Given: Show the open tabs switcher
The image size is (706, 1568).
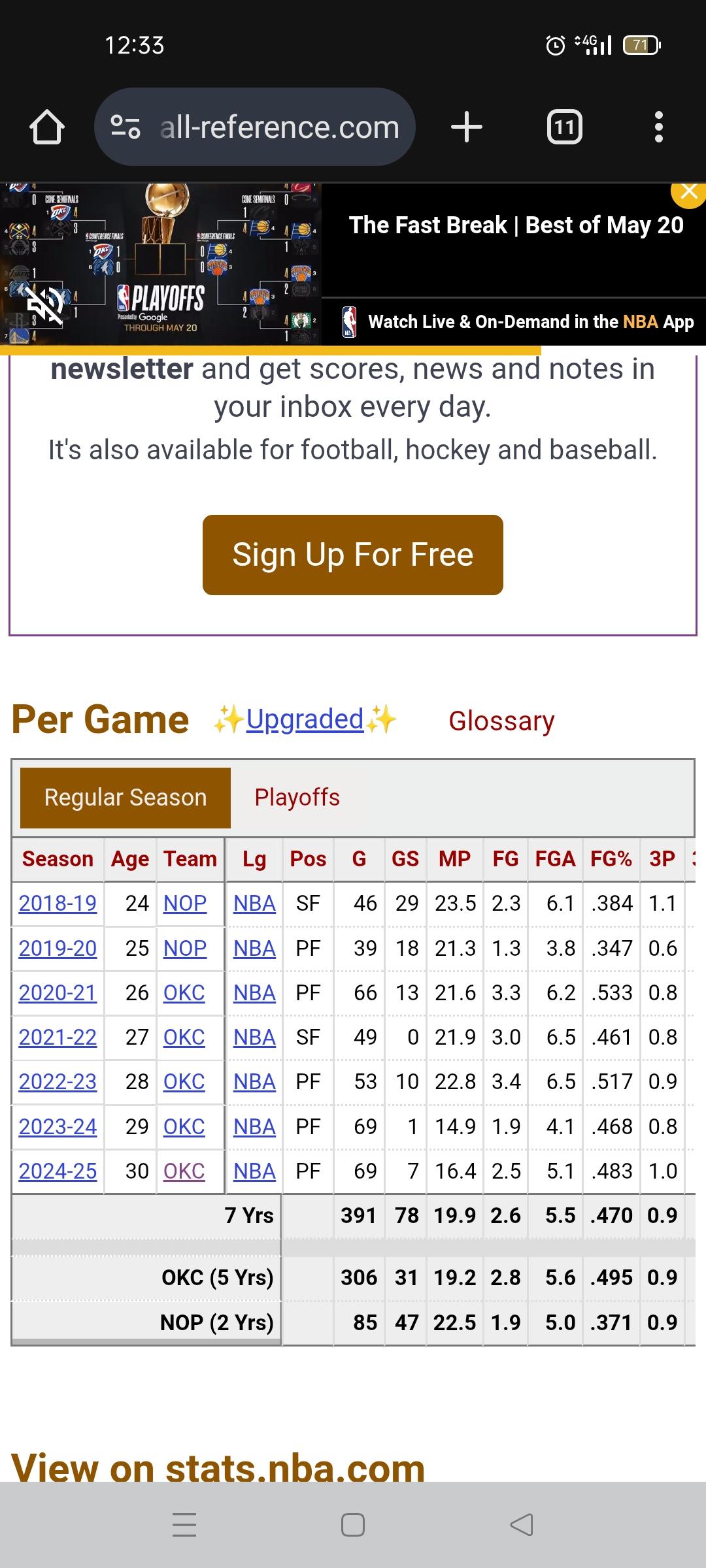Looking at the screenshot, I should (x=564, y=127).
